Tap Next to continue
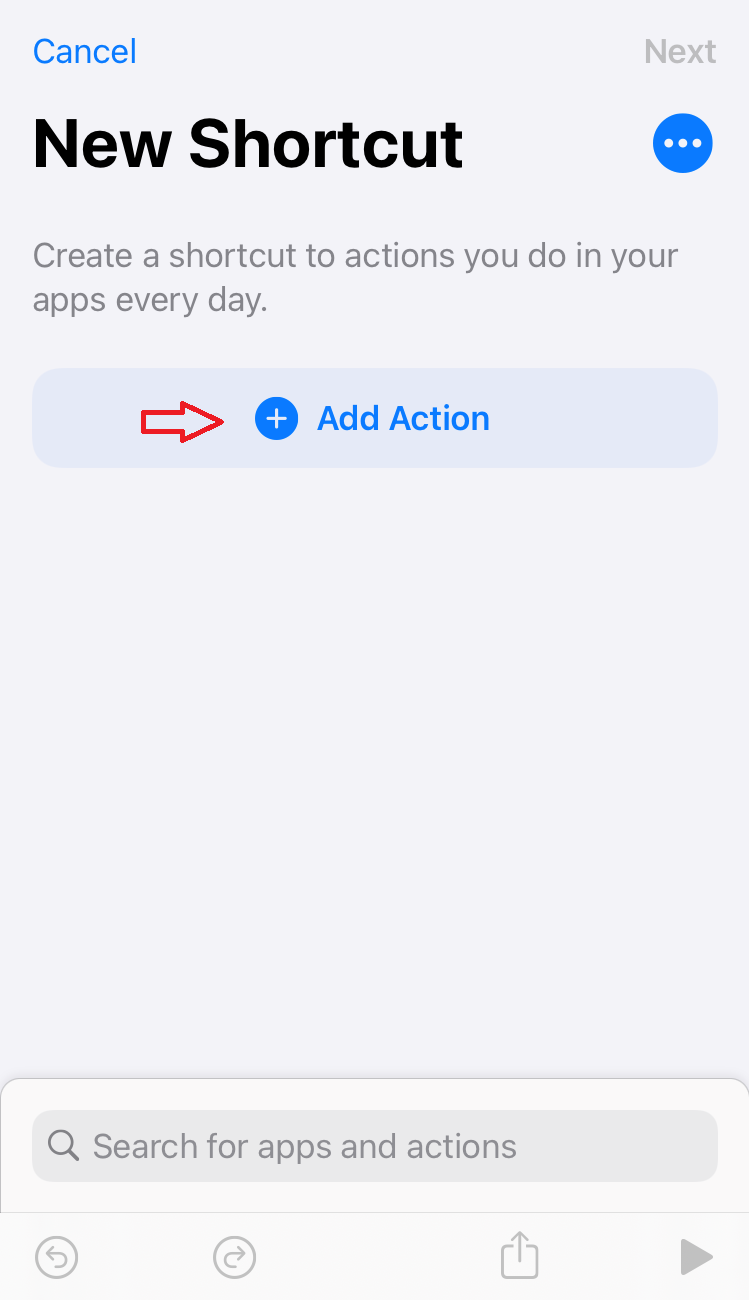Viewport: 749px width, 1300px height. (680, 51)
